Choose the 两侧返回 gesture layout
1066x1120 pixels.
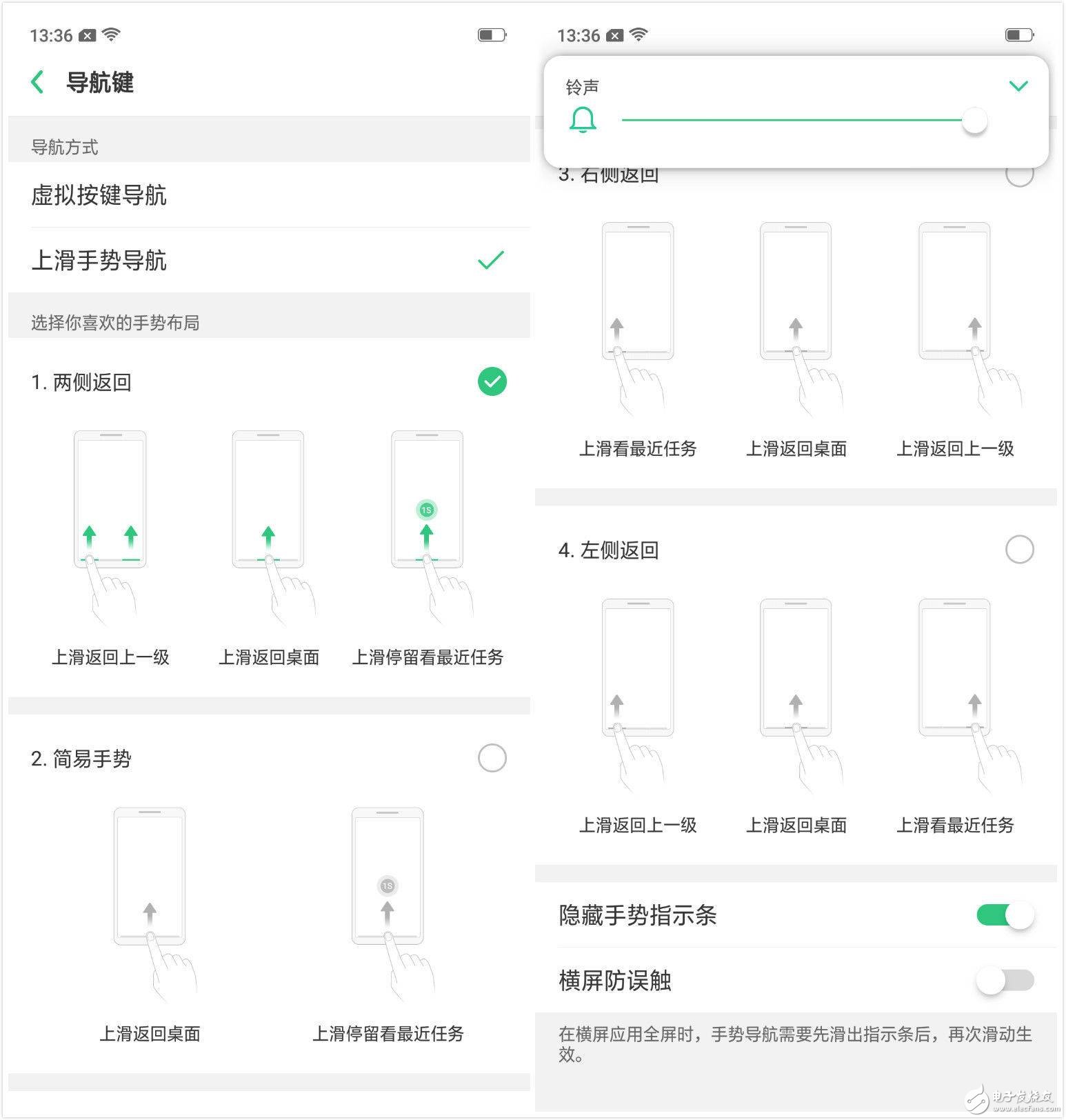tap(492, 381)
